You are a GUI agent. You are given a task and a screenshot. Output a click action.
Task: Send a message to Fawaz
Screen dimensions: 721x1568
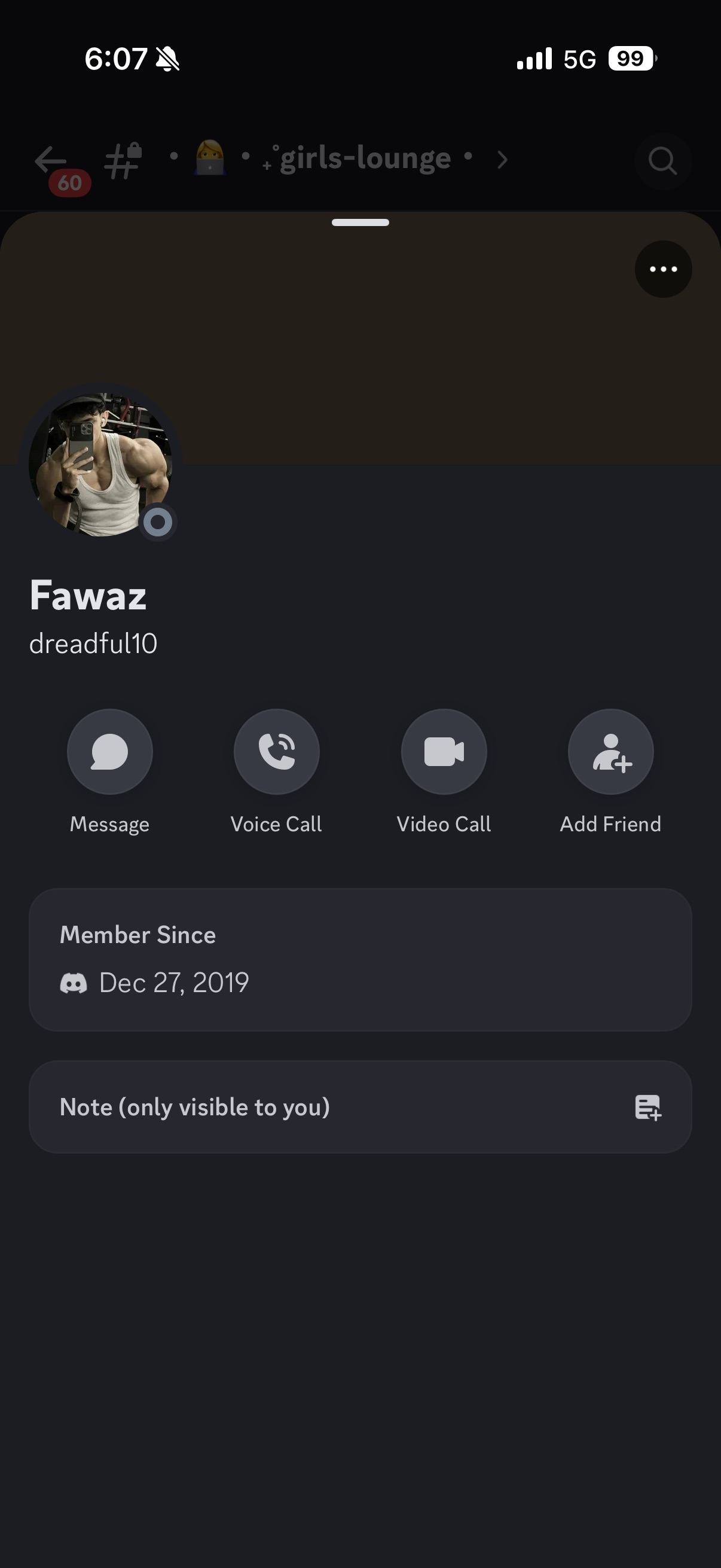click(109, 752)
